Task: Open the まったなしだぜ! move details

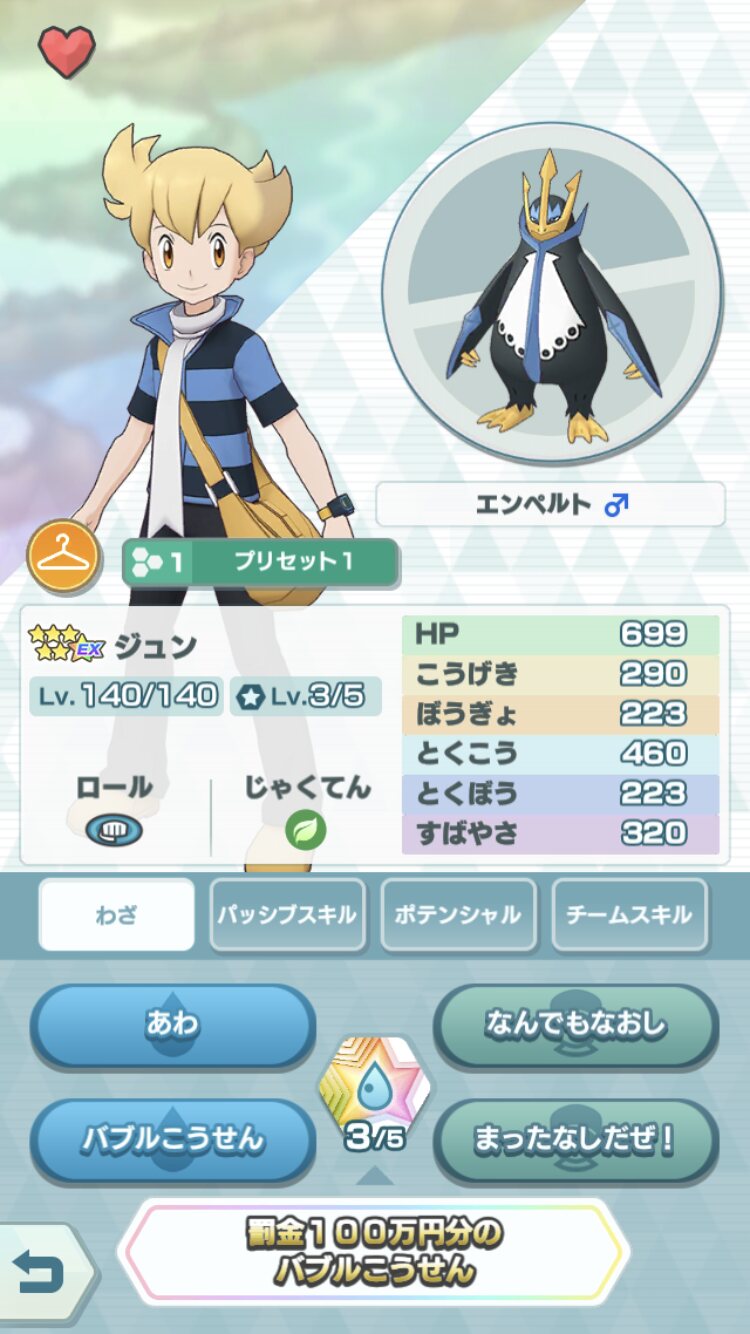Action: point(575,1140)
